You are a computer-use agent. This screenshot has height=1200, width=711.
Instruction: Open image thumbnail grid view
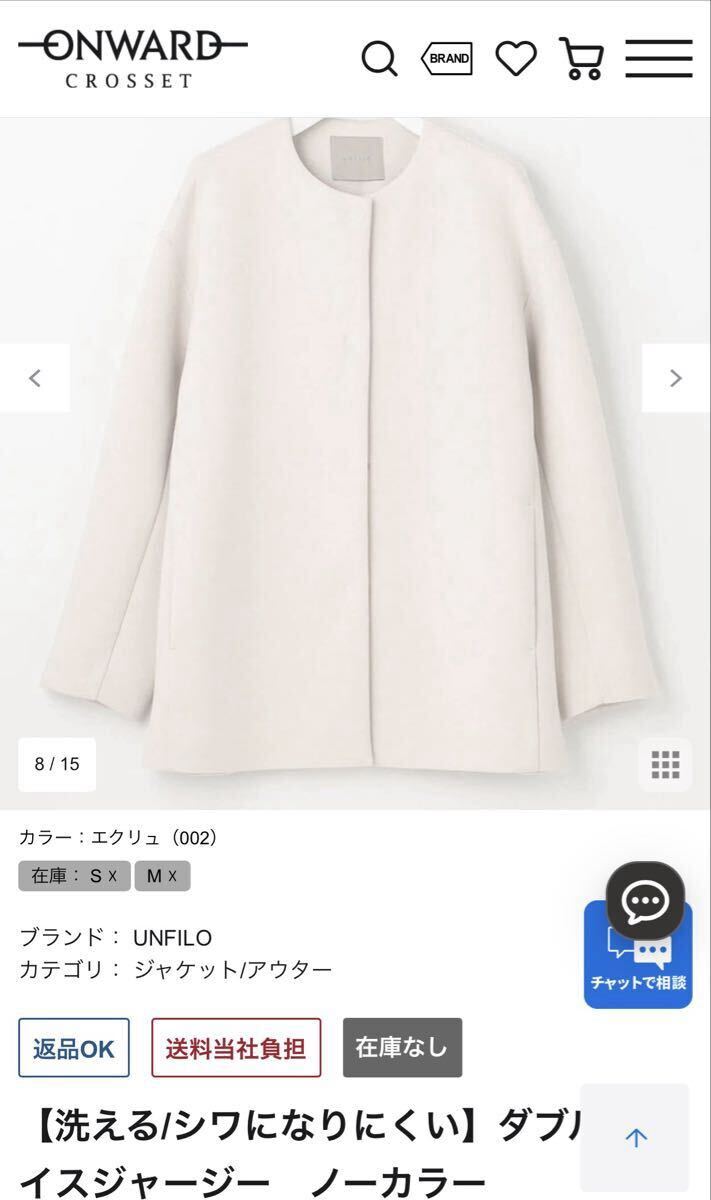(x=665, y=764)
